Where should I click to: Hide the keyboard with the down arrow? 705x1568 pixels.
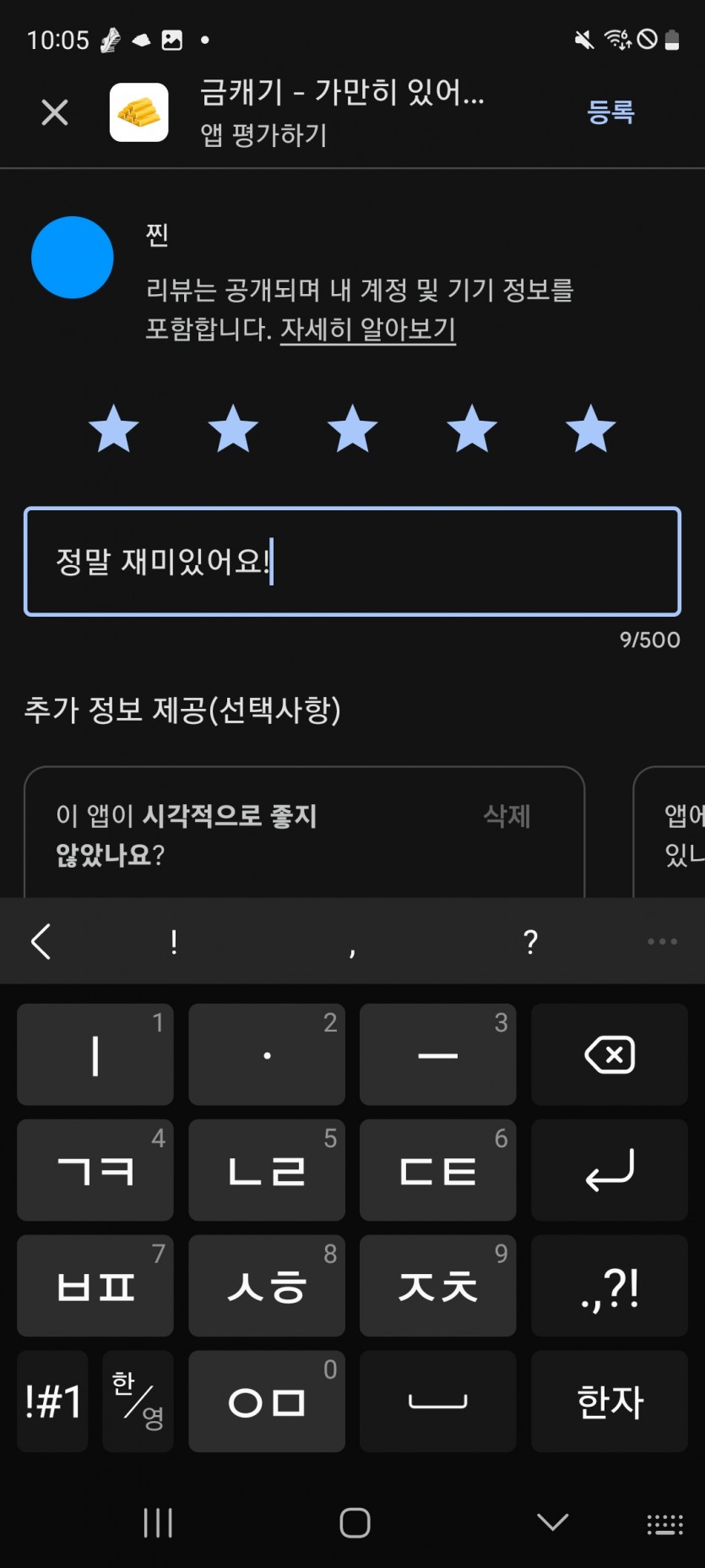553,1522
